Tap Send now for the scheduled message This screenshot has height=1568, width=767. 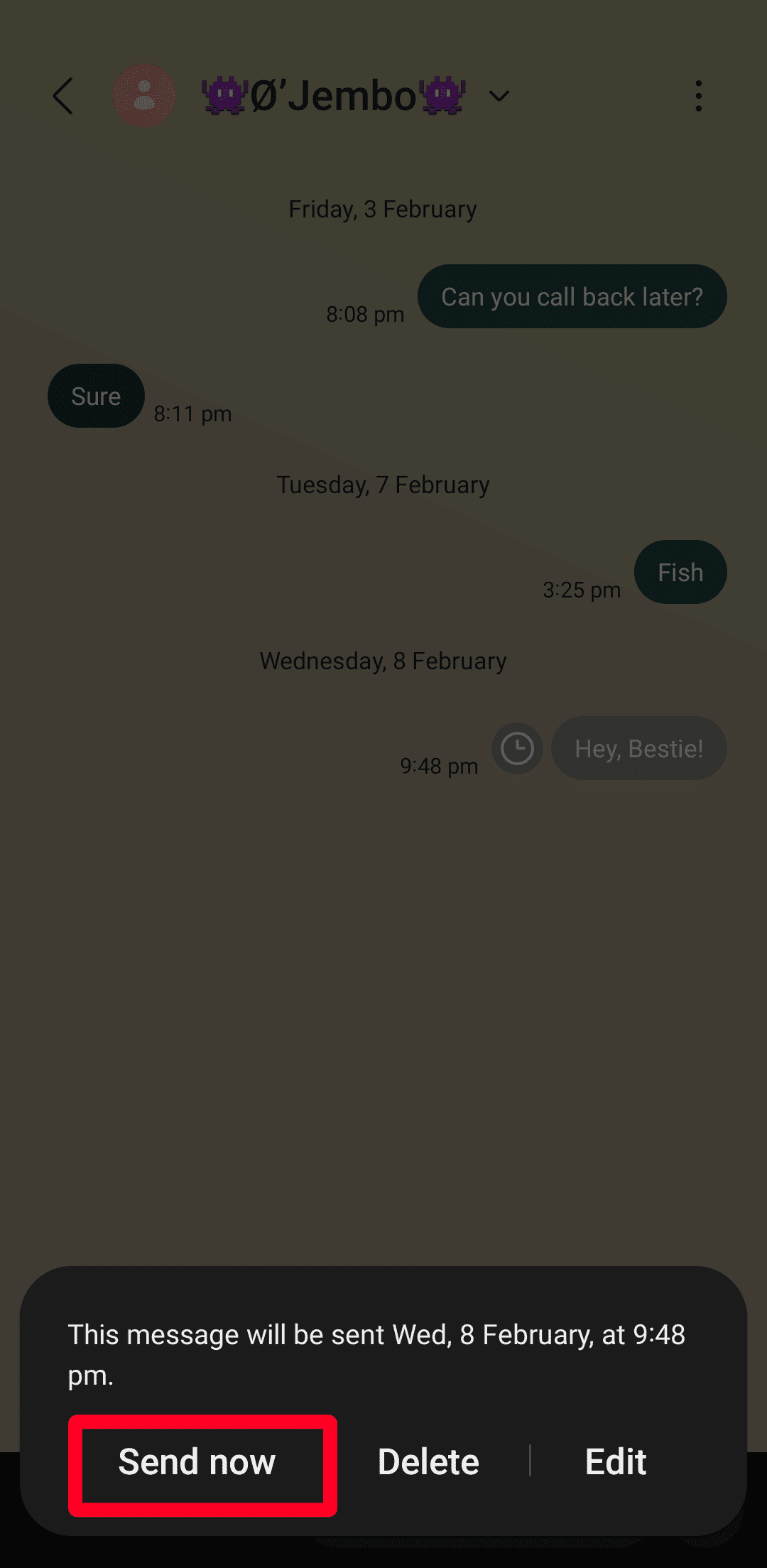pyautogui.click(x=197, y=1462)
